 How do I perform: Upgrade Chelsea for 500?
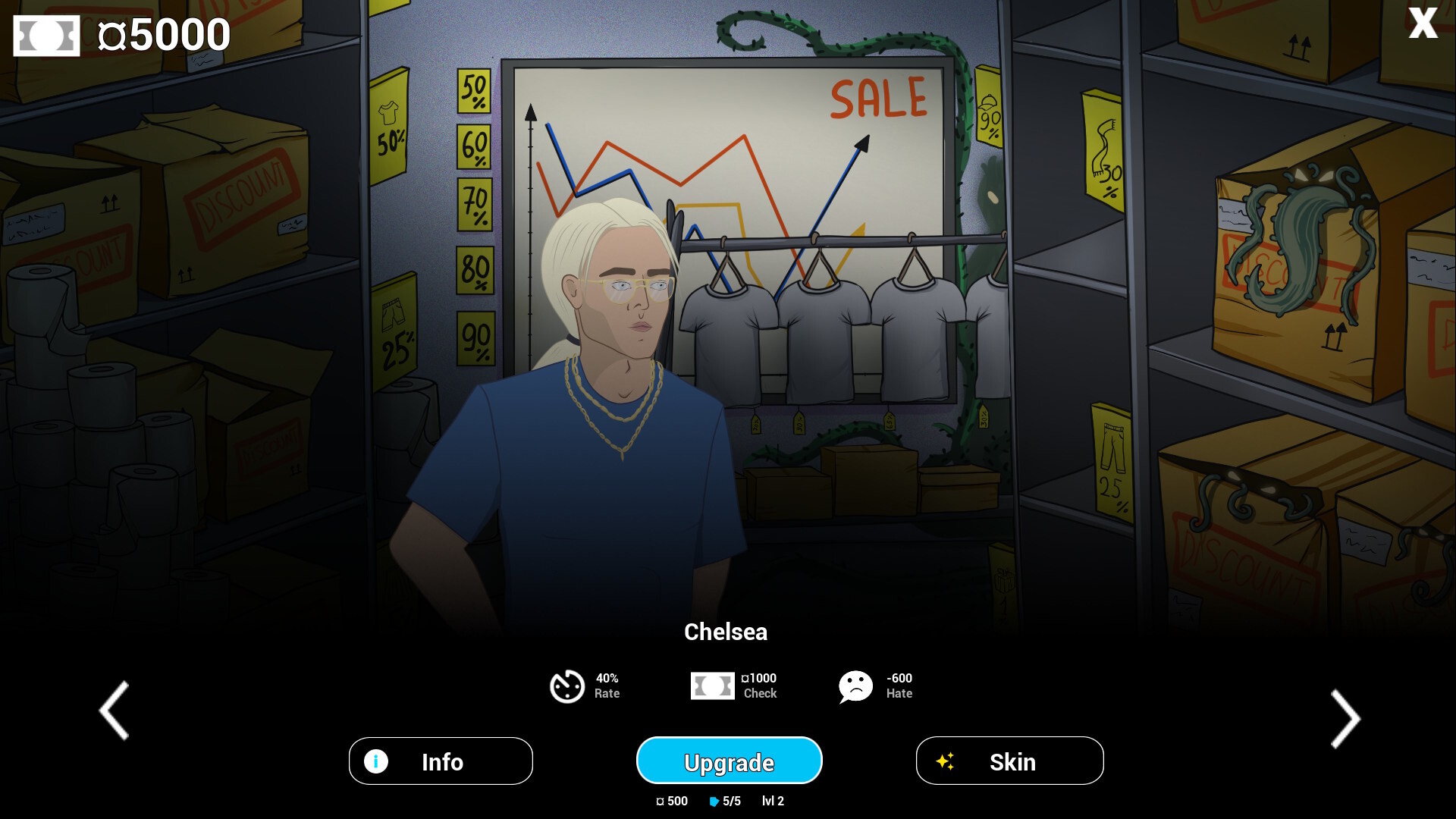pyautogui.click(x=729, y=761)
